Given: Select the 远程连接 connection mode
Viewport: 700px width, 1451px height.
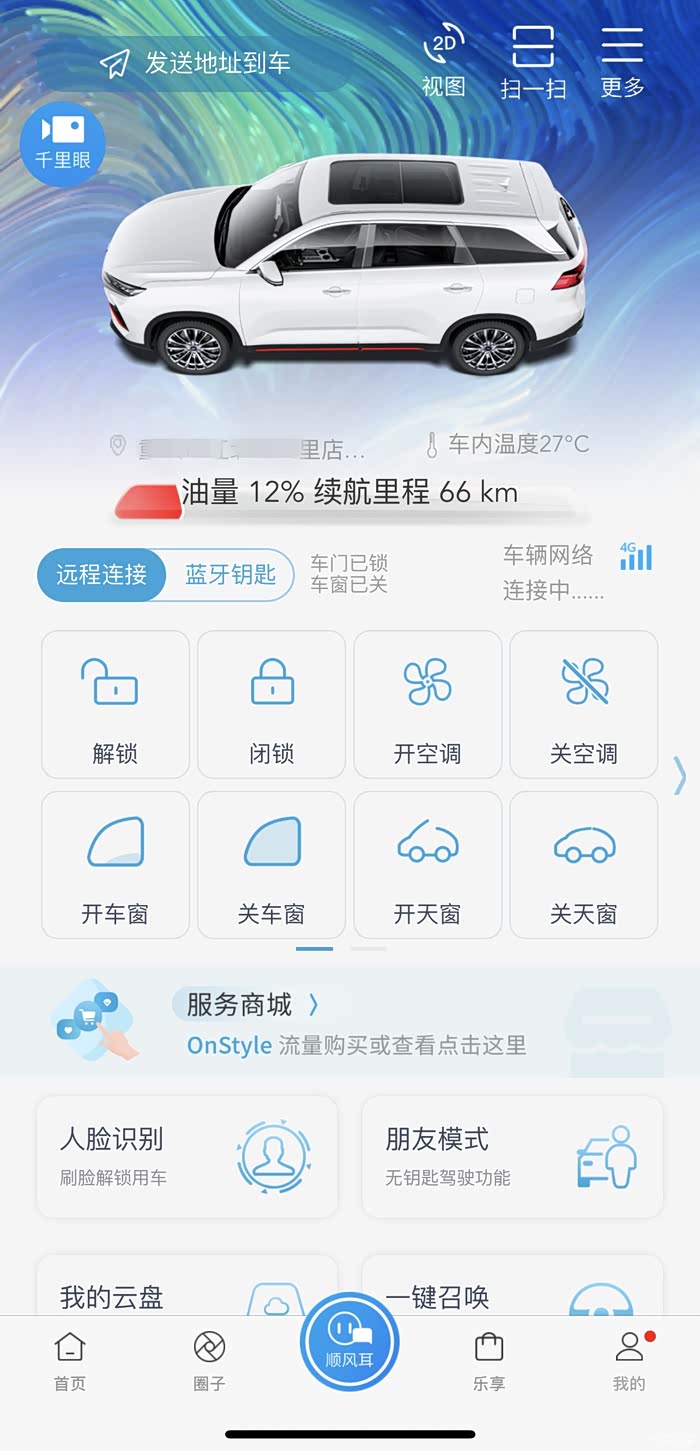Looking at the screenshot, I should point(102,575).
